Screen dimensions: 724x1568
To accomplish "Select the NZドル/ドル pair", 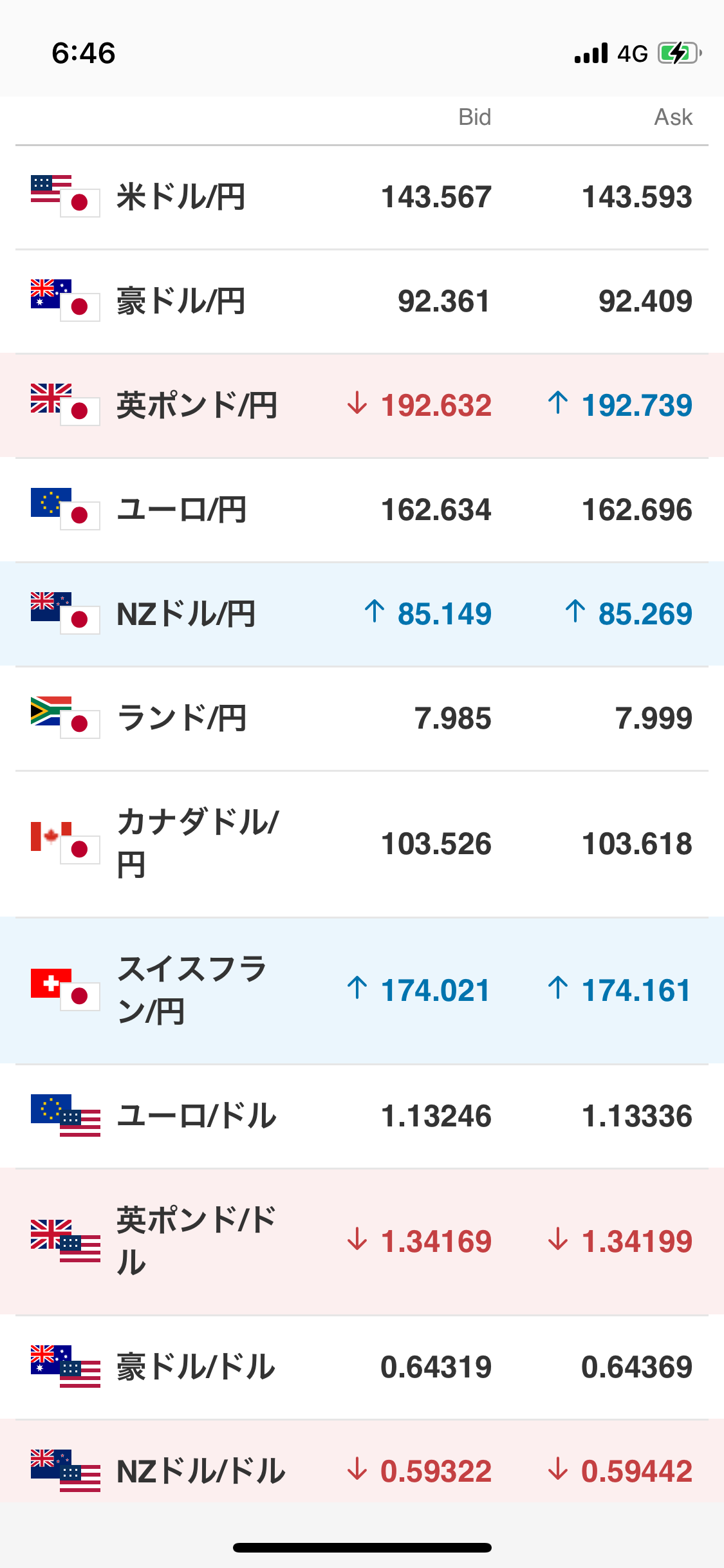I will point(362,1471).
